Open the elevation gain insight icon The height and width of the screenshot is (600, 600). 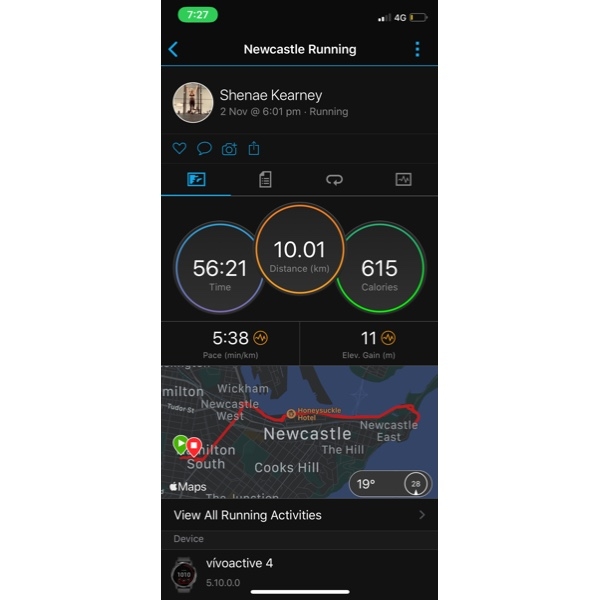(388, 338)
